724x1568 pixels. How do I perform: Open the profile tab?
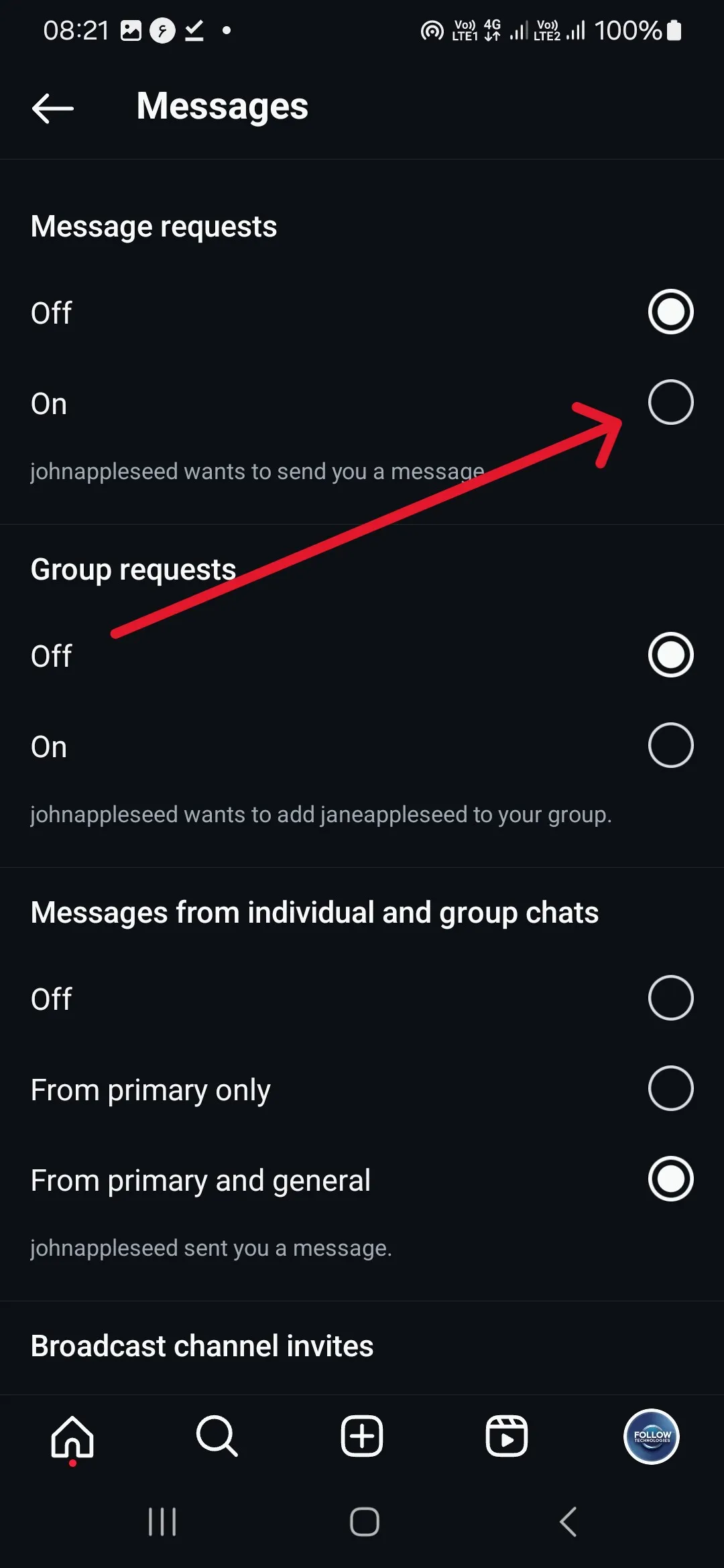652,1437
